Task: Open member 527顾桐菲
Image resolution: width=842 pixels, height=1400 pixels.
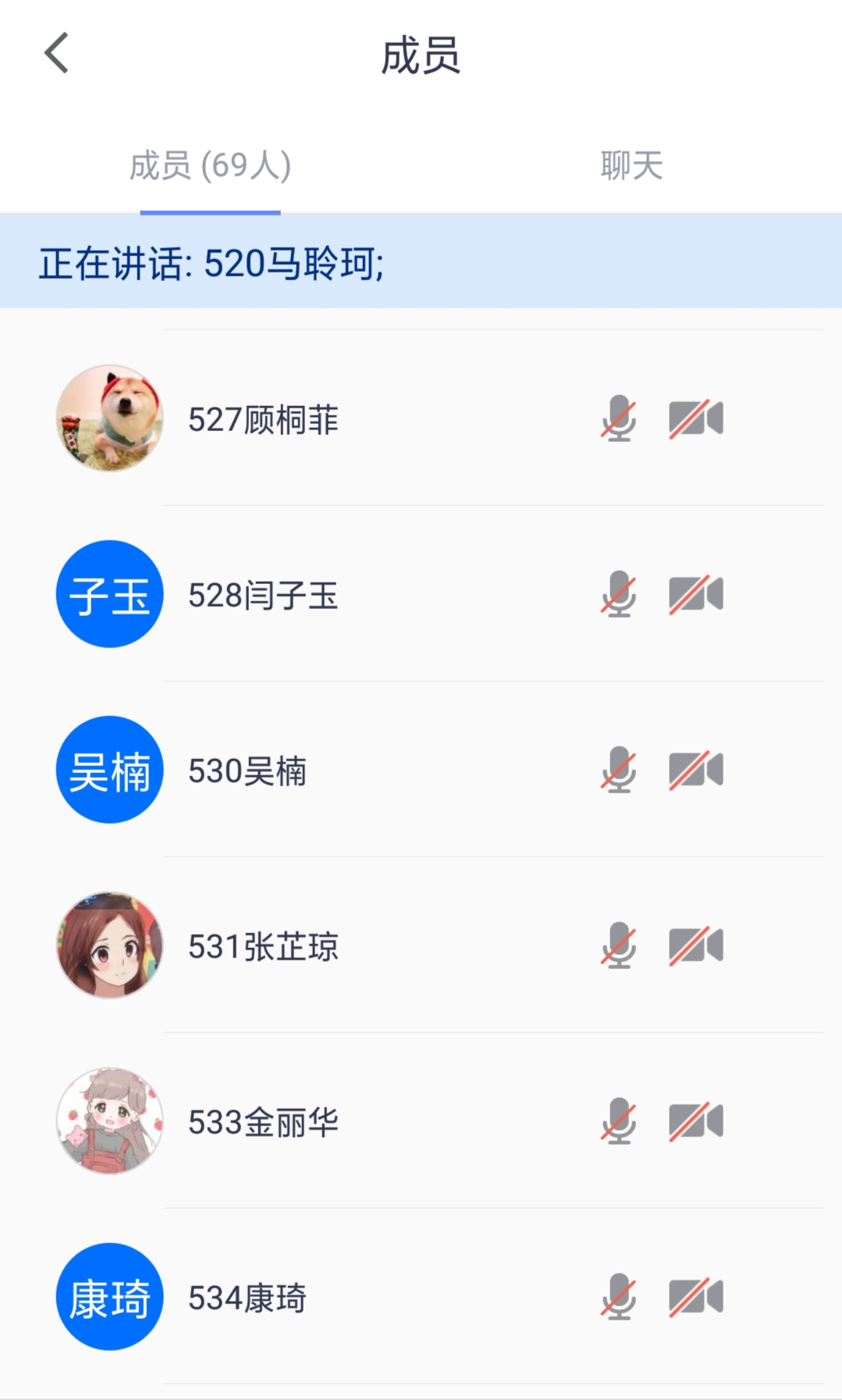Action: (x=263, y=419)
